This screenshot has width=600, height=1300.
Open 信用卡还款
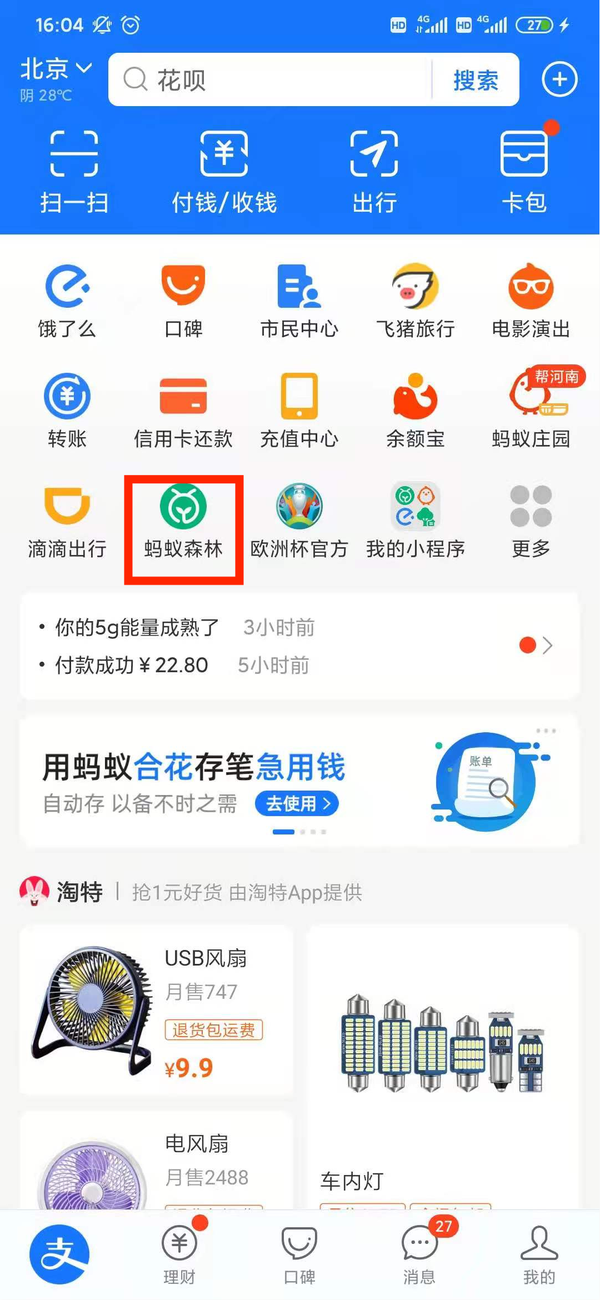pyautogui.click(x=184, y=411)
